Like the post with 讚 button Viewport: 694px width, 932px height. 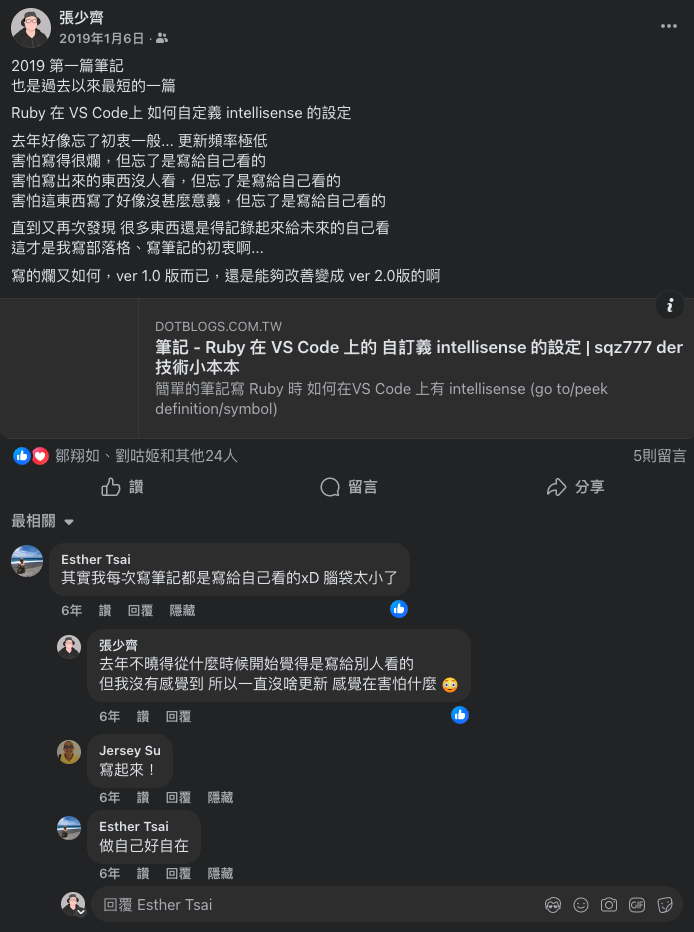(x=123, y=487)
